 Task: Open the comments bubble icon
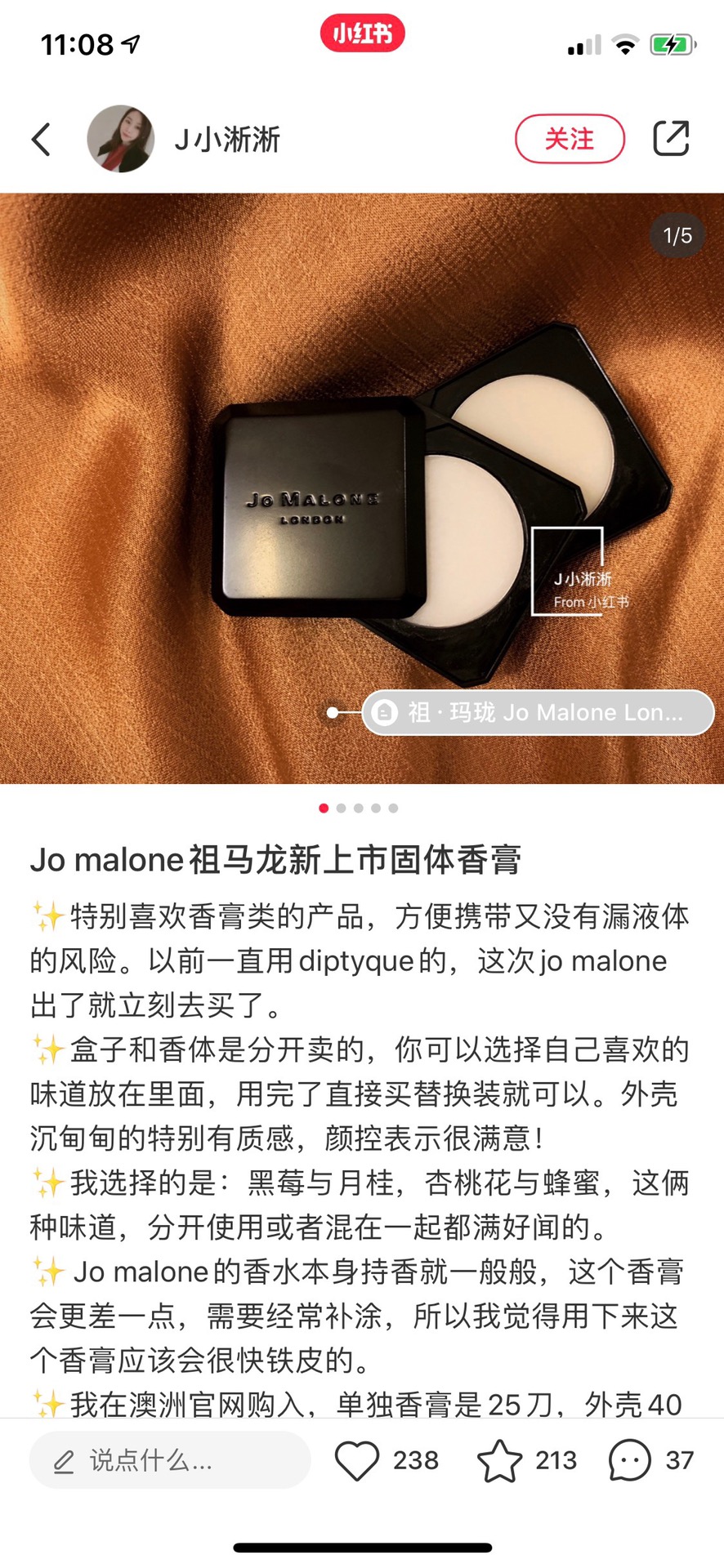630,1460
